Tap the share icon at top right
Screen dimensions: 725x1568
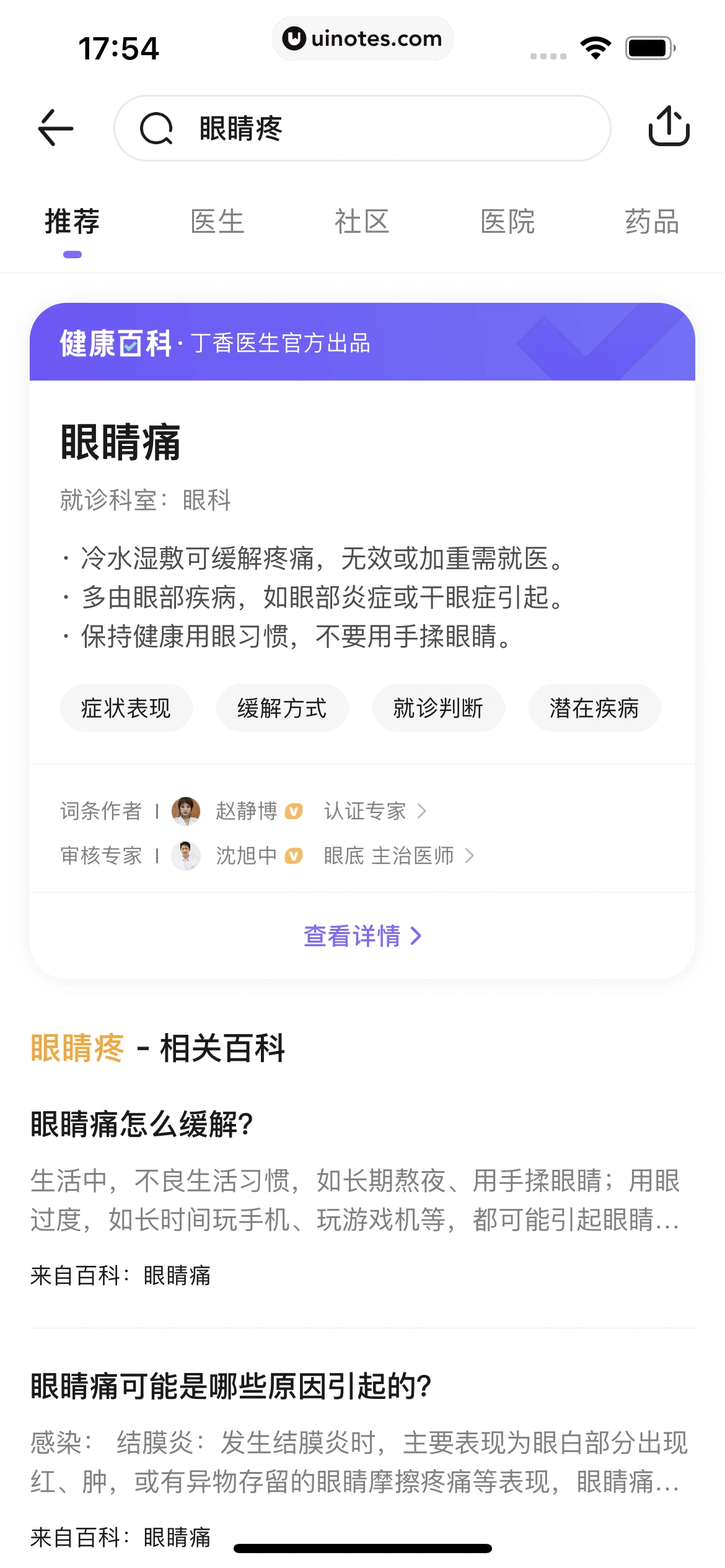(669, 128)
